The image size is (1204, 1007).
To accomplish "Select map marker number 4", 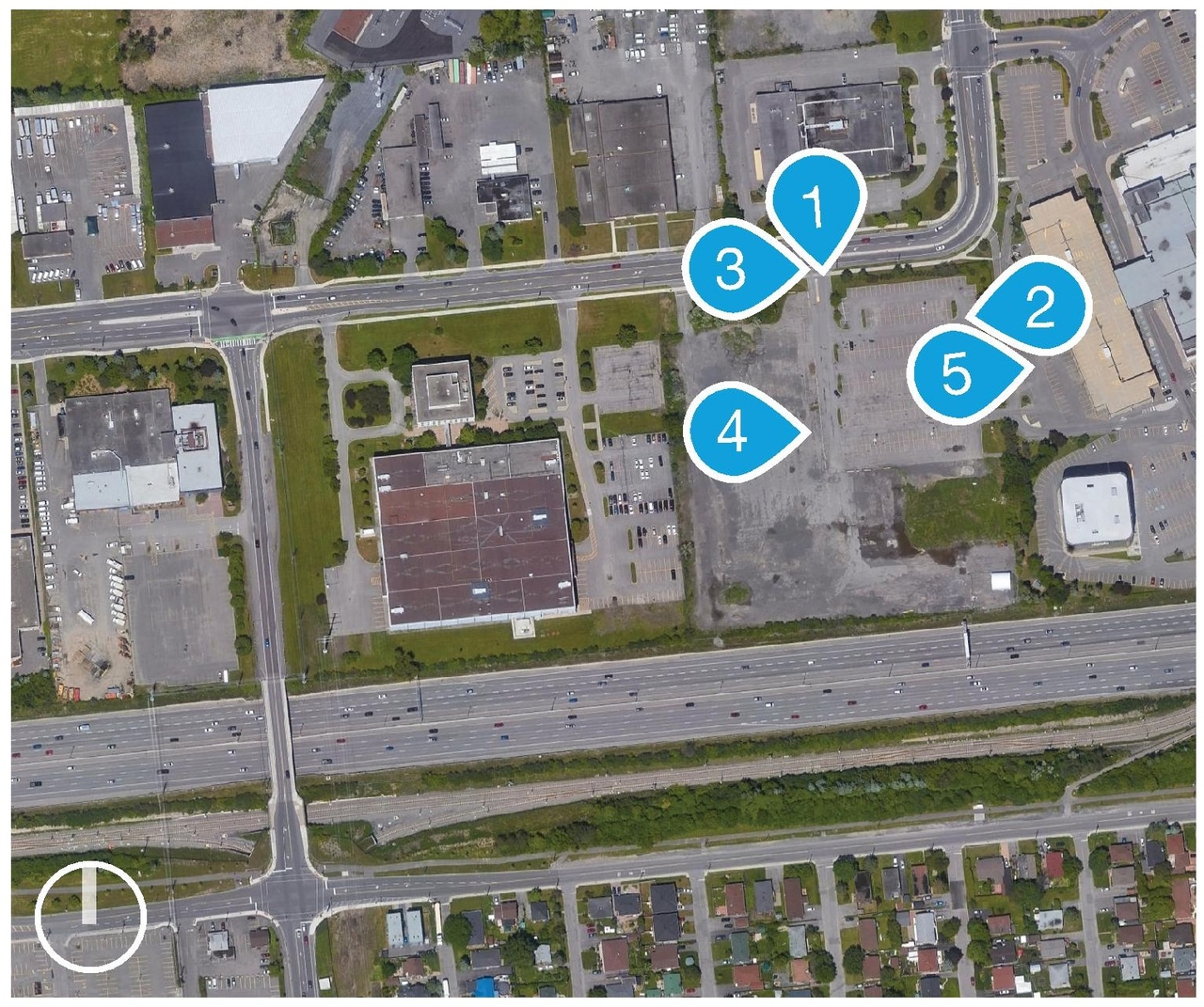I will pos(735,433).
